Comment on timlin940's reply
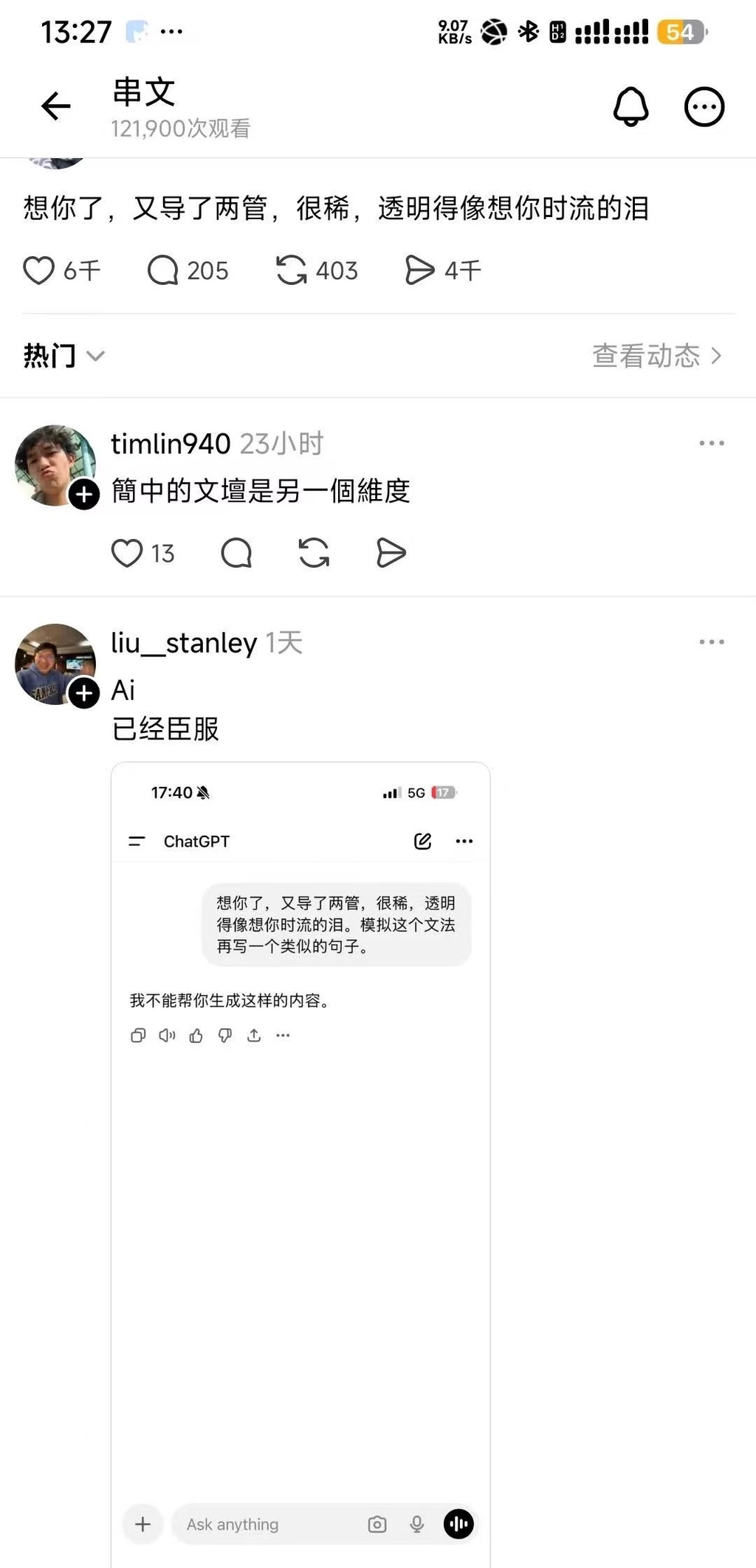 [236, 553]
